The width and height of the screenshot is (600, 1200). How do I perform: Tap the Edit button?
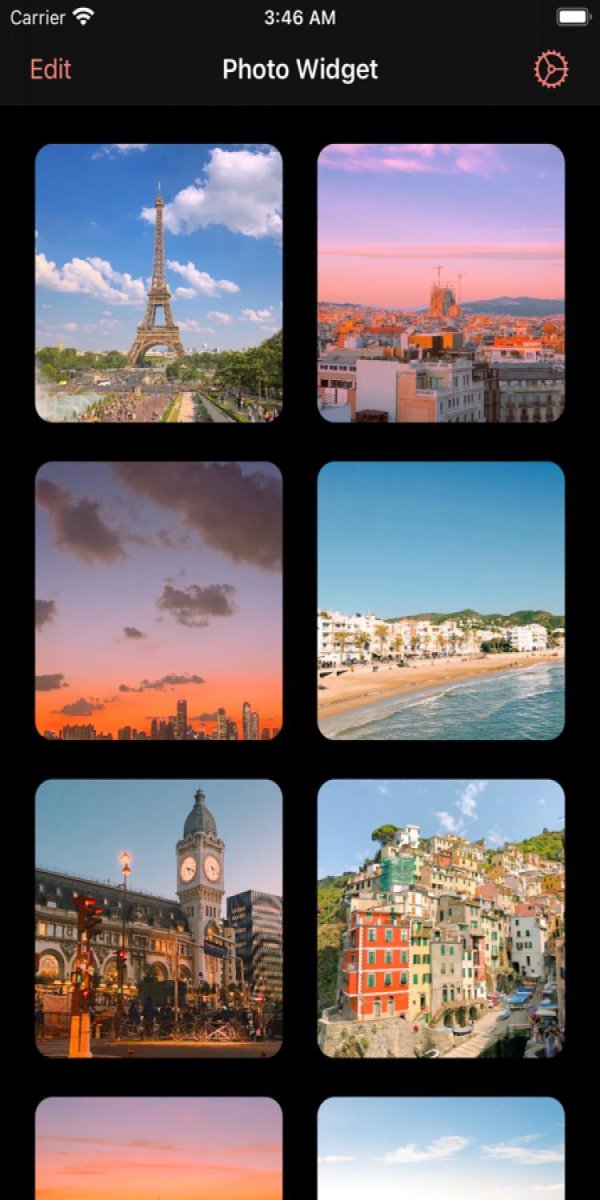51,69
